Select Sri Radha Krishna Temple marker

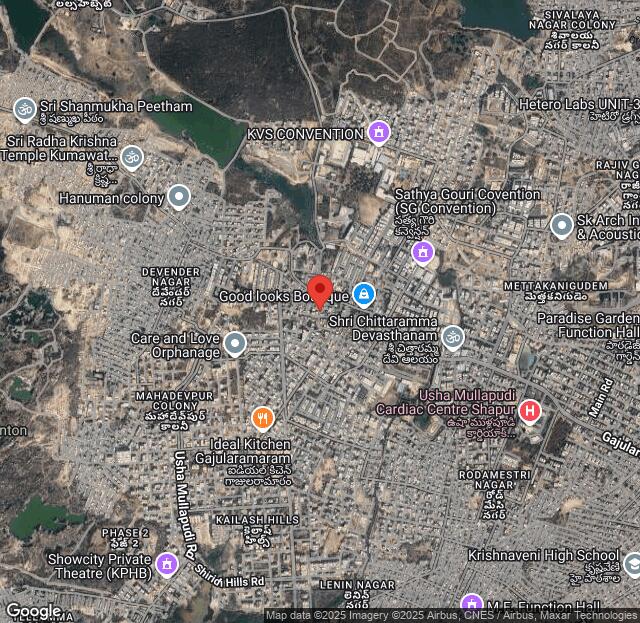tap(132, 157)
